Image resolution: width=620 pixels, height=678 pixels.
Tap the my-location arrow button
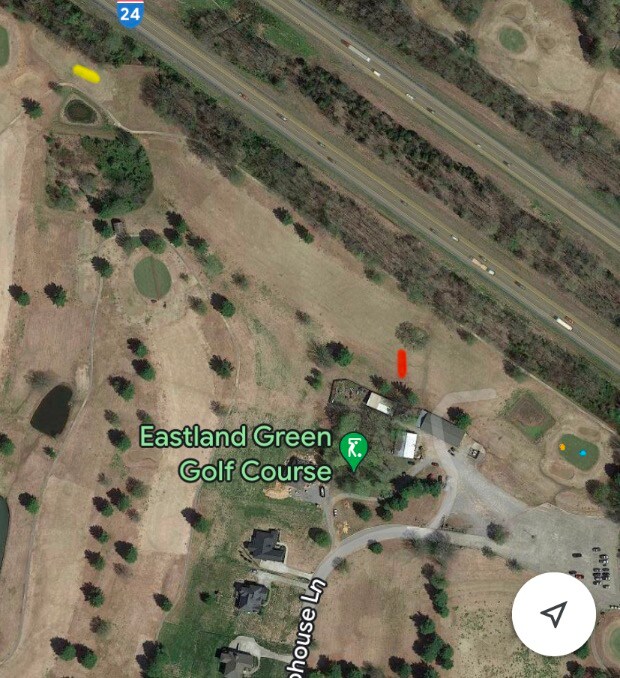[x=554, y=614]
